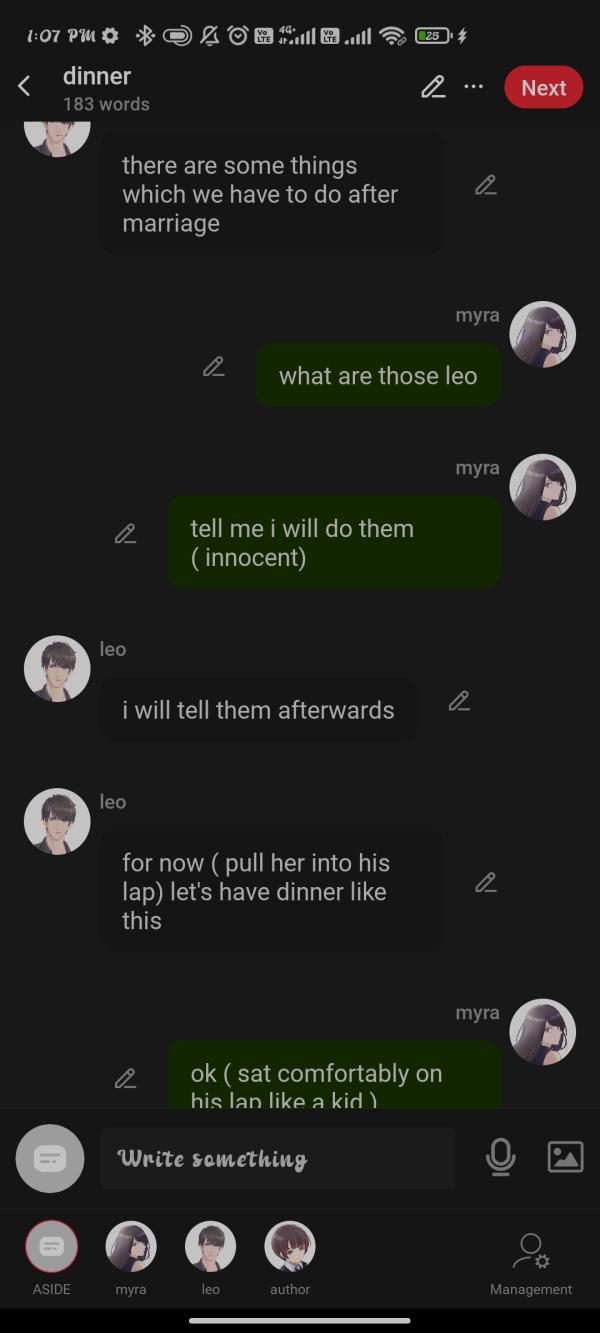The height and width of the screenshot is (1333, 600).
Task: Insert an image into the story
Action: click(565, 1157)
